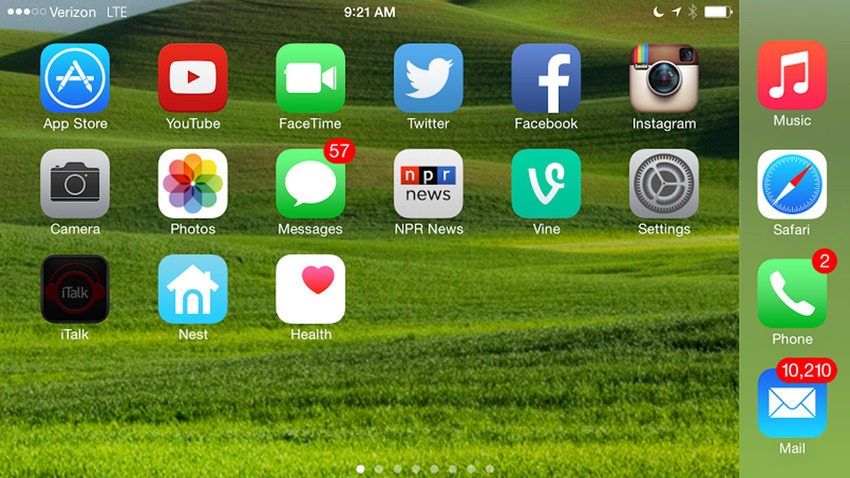Open the Camera app
This screenshot has width=850, height=478.
[75, 184]
